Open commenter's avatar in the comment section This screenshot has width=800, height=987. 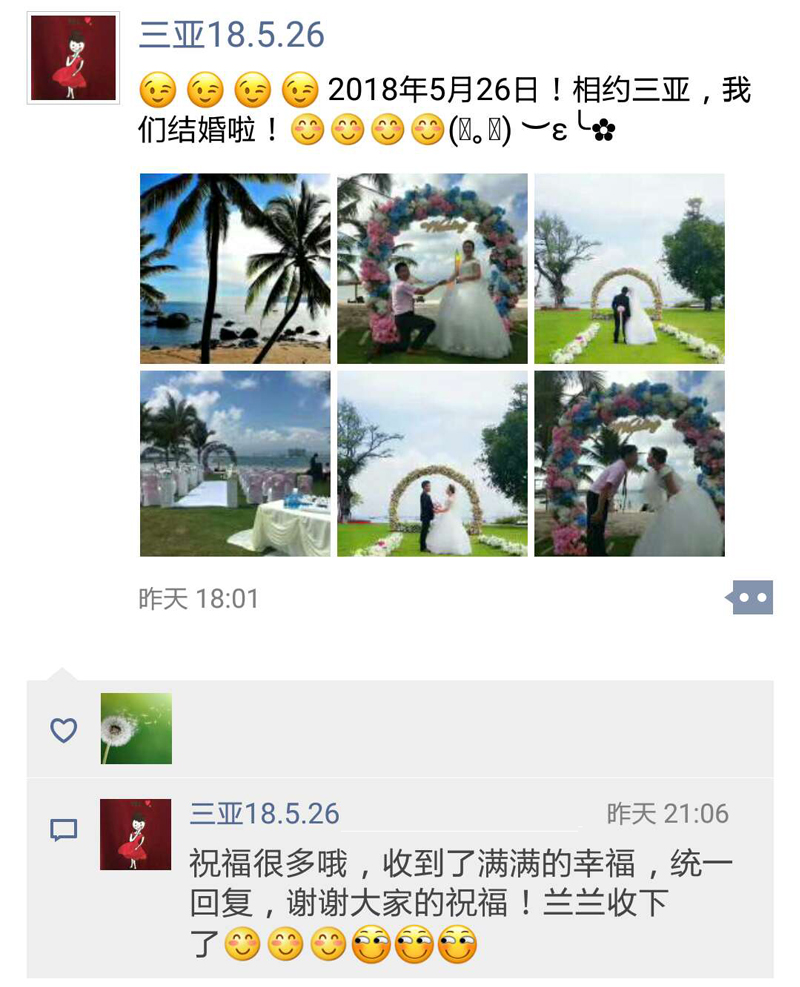click(136, 834)
